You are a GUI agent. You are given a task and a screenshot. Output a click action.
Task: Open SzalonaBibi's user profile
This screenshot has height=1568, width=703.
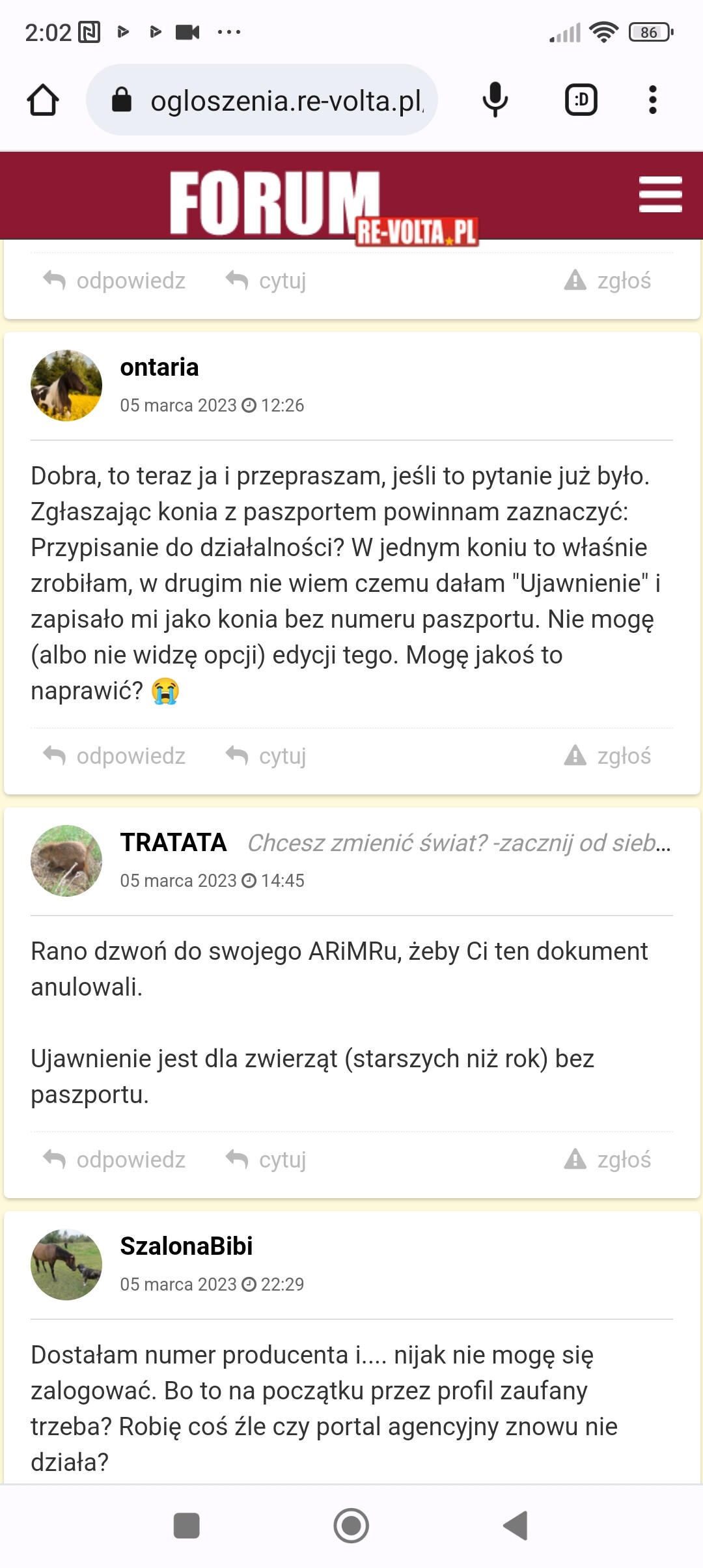point(186,1246)
